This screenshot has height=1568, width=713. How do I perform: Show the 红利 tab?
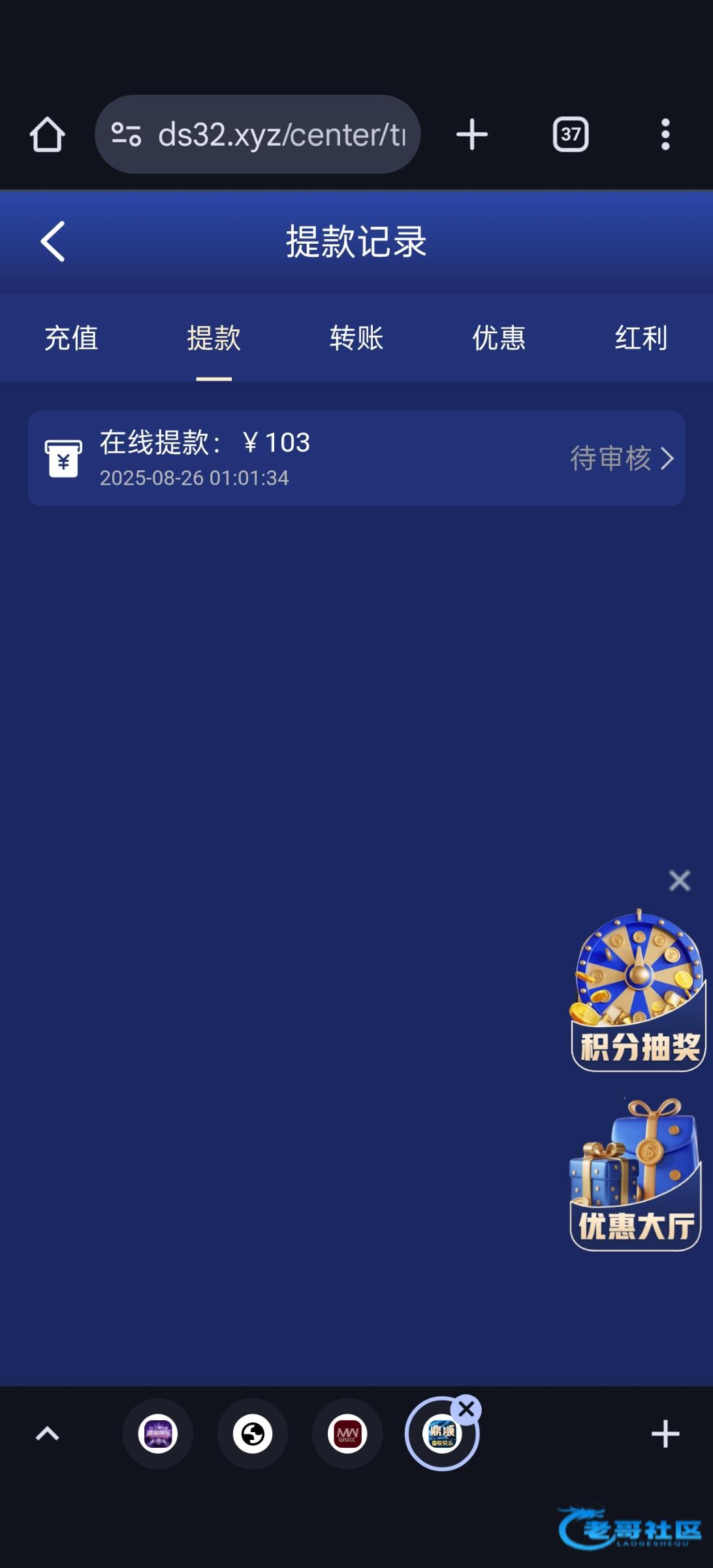click(x=641, y=338)
